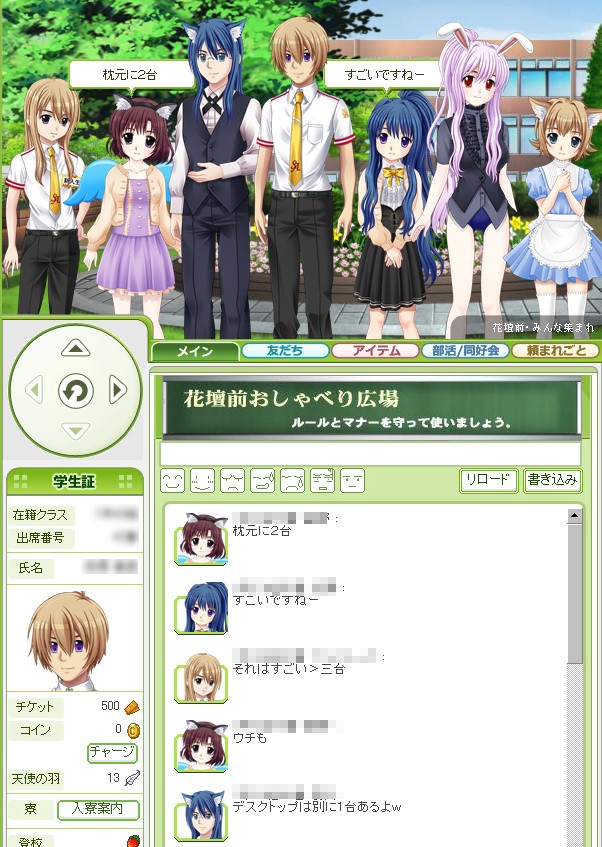Move left with the direction pad arrow

click(34, 390)
